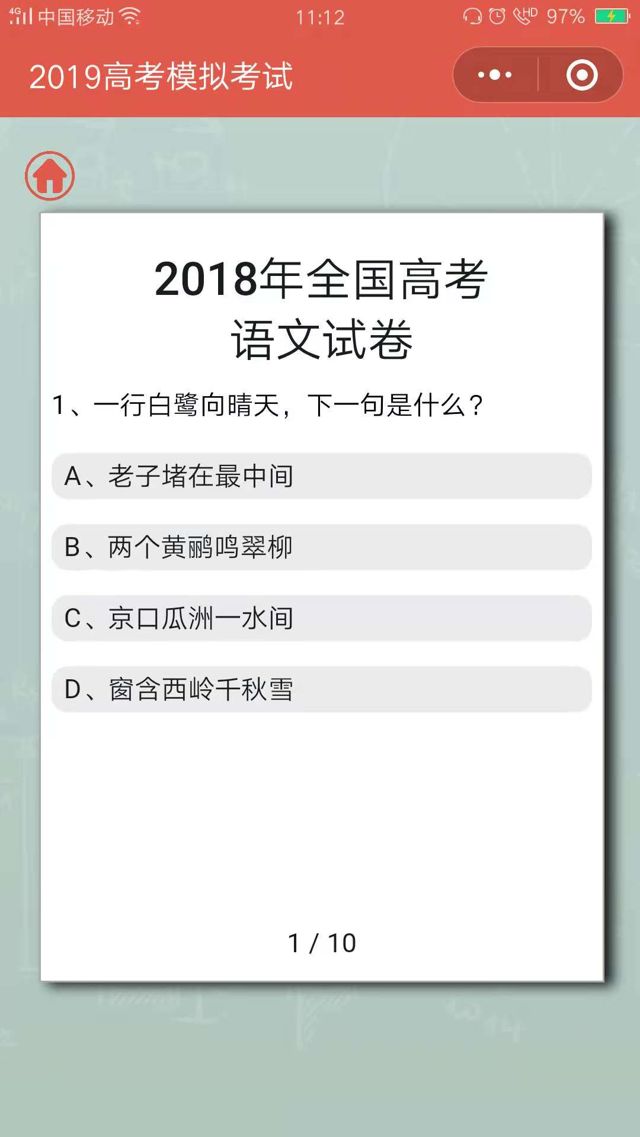Select answer A 老子堵在最中间
Screen dimensions: 640x1137
tap(321, 476)
